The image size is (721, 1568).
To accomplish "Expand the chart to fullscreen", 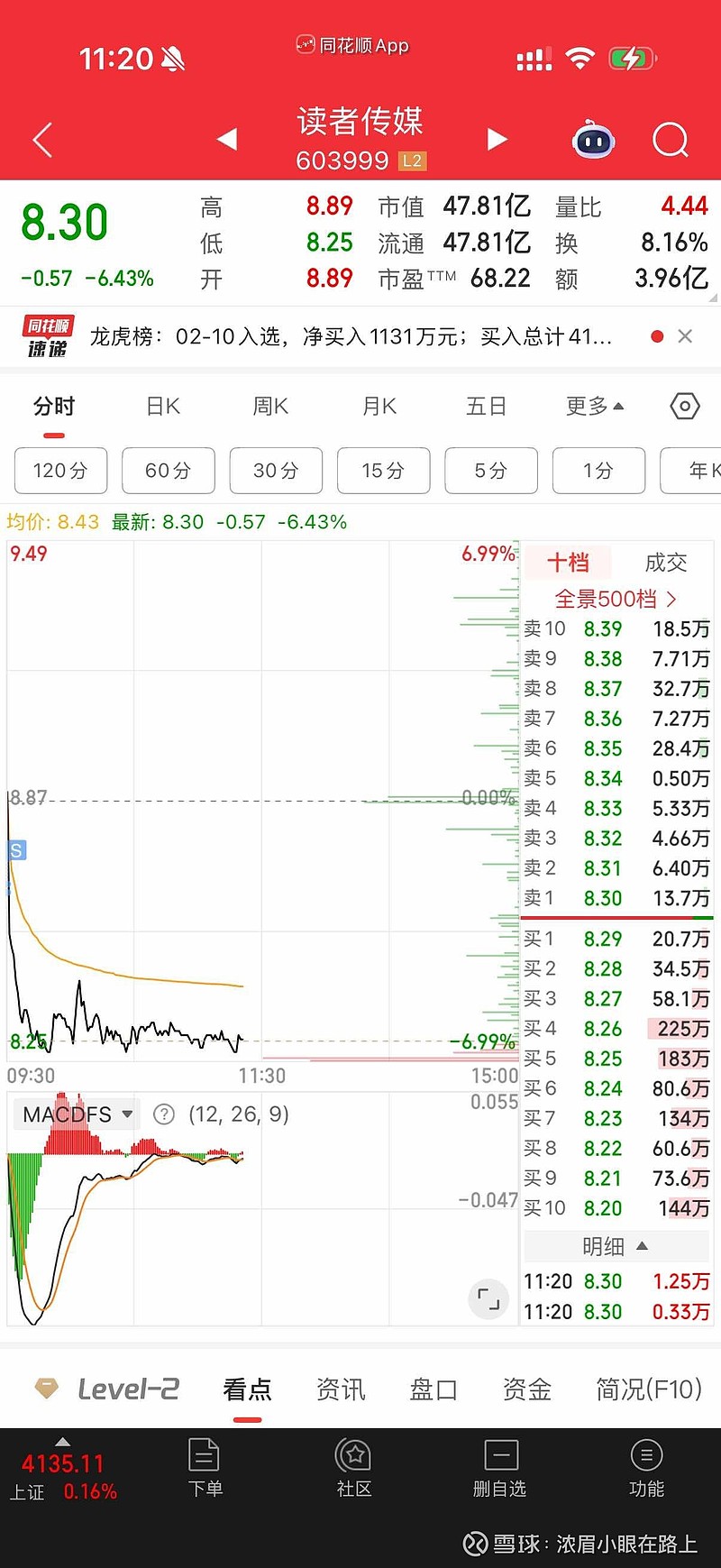I will pos(488,1299).
